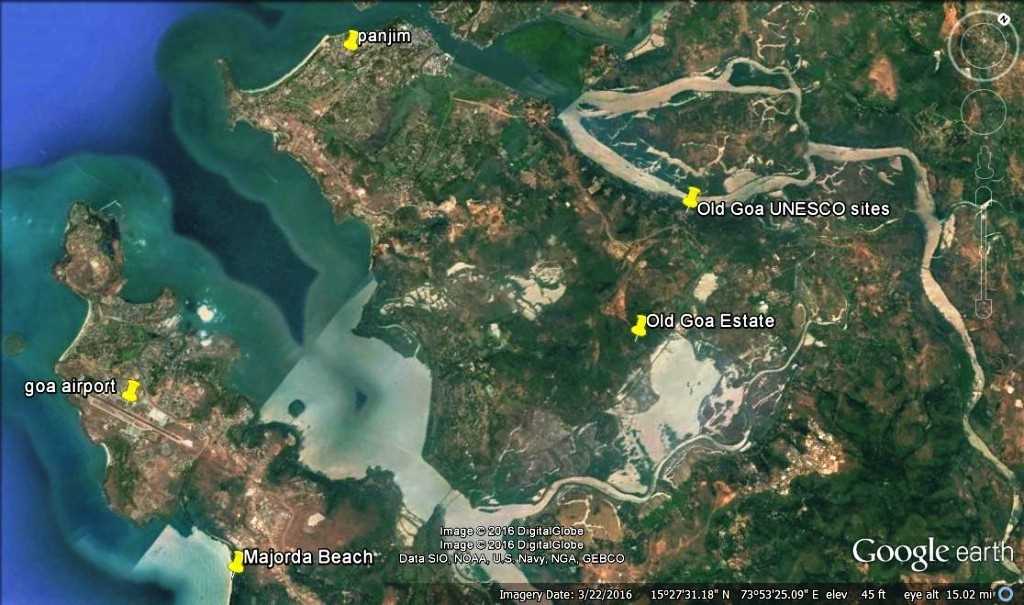Tap the goa airport placemark pin
Image resolution: width=1024 pixels, height=605 pixels.
tap(130, 390)
